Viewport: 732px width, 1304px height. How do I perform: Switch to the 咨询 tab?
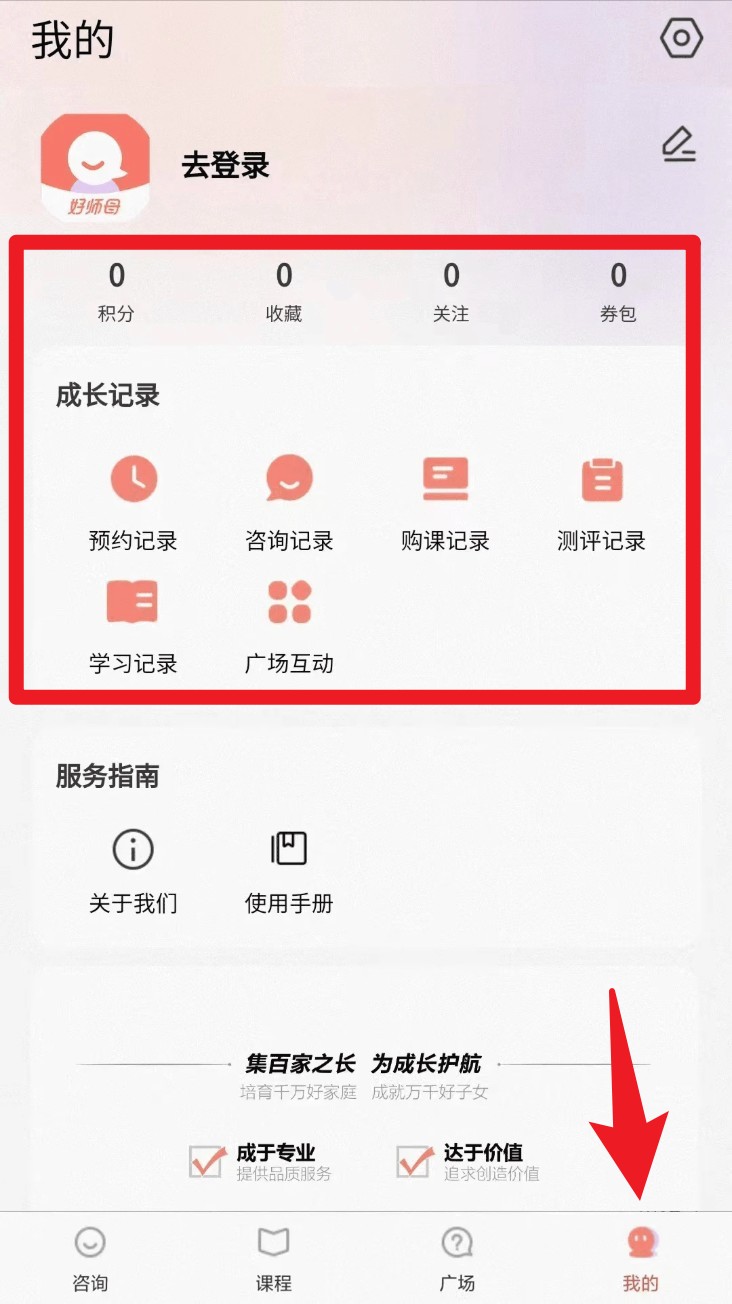pyautogui.click(x=90, y=1259)
